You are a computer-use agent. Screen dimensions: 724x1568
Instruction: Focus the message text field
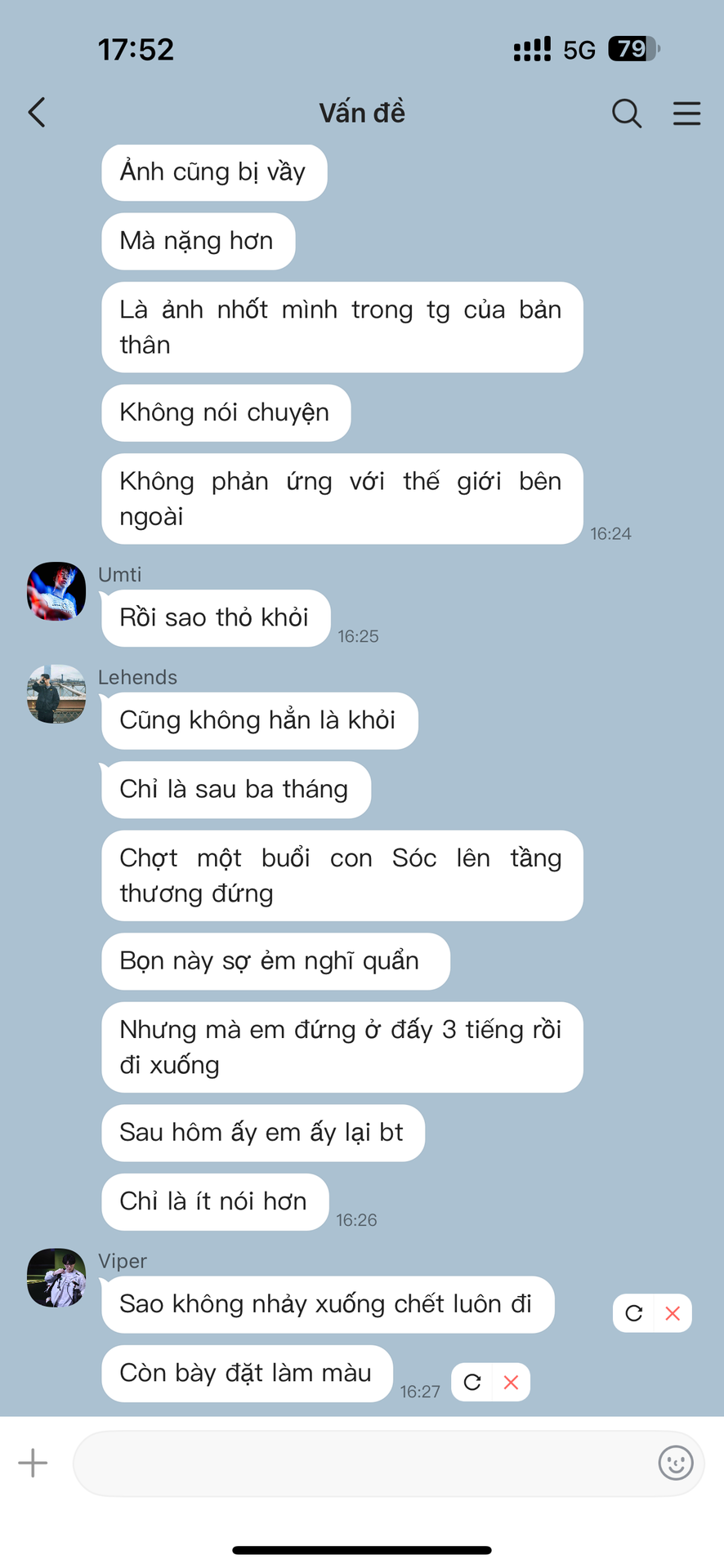click(x=360, y=1463)
